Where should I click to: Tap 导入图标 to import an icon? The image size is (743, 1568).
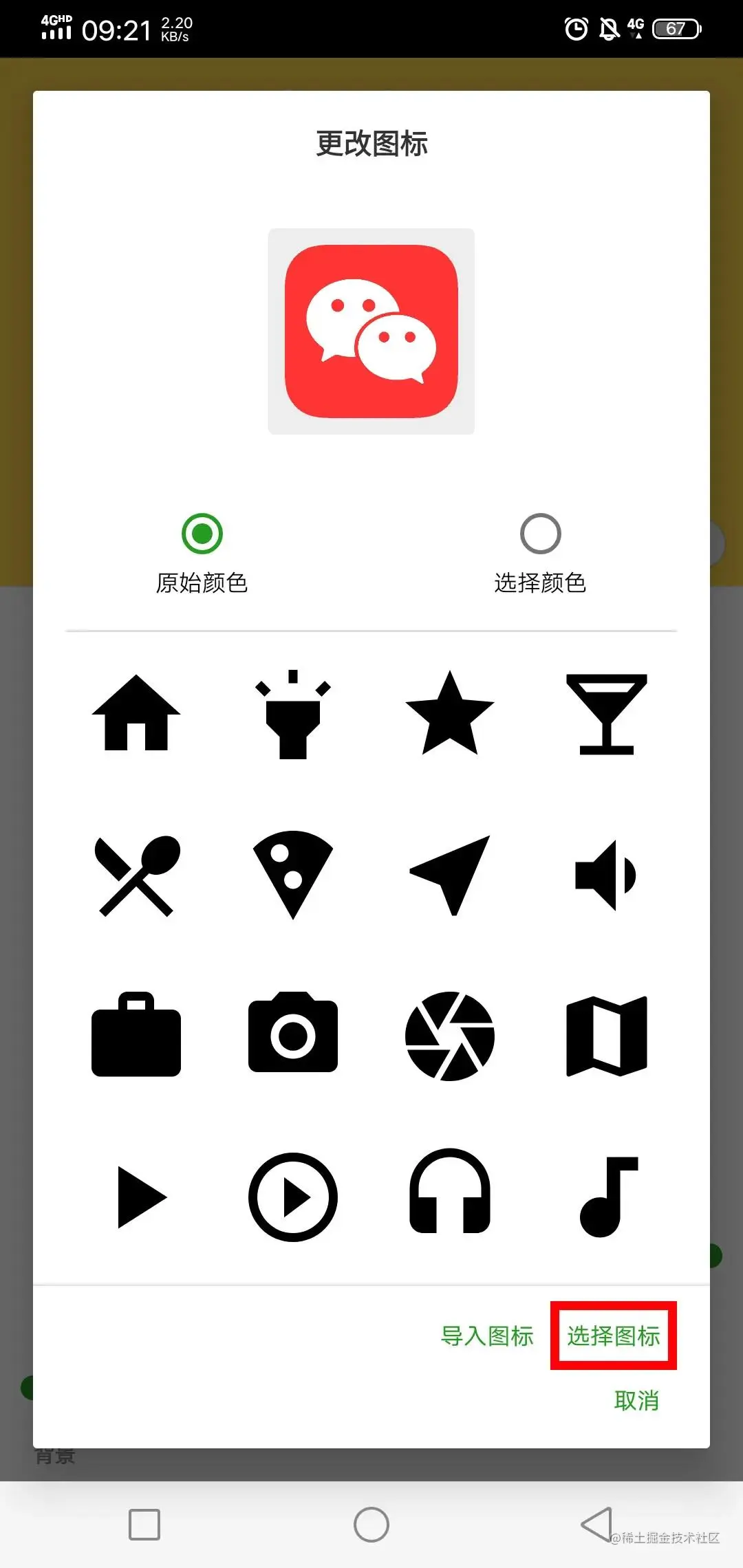click(487, 1336)
